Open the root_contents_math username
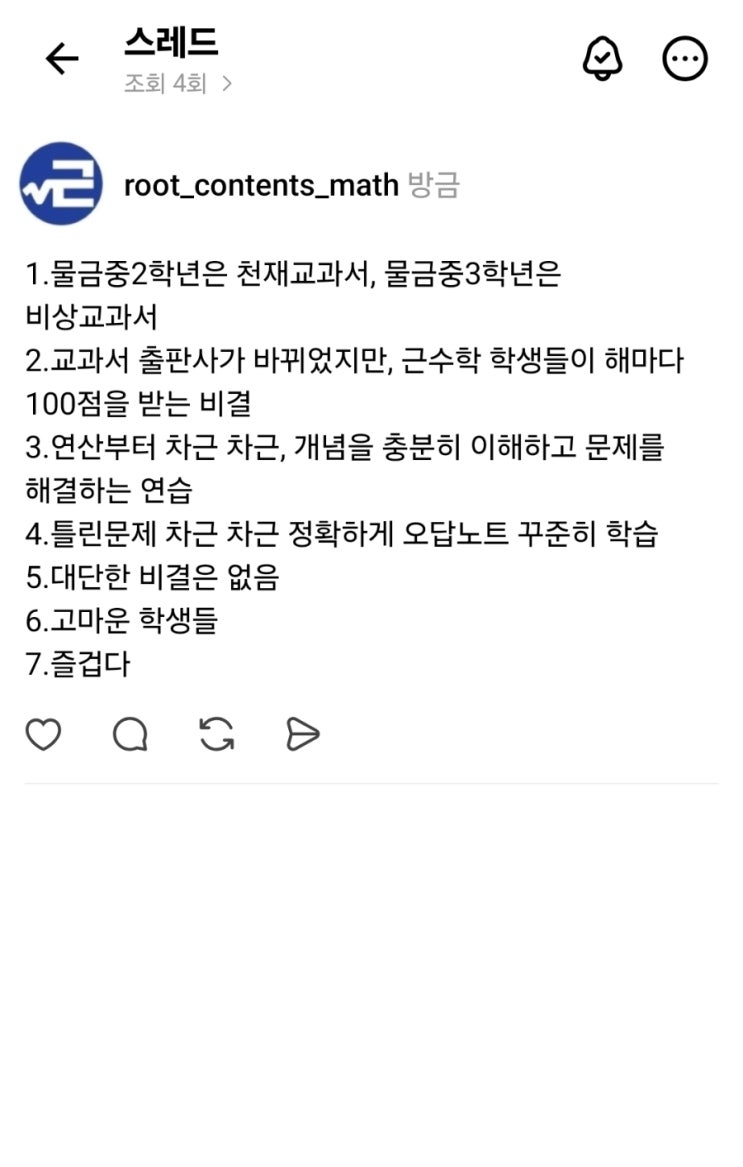 [261, 185]
